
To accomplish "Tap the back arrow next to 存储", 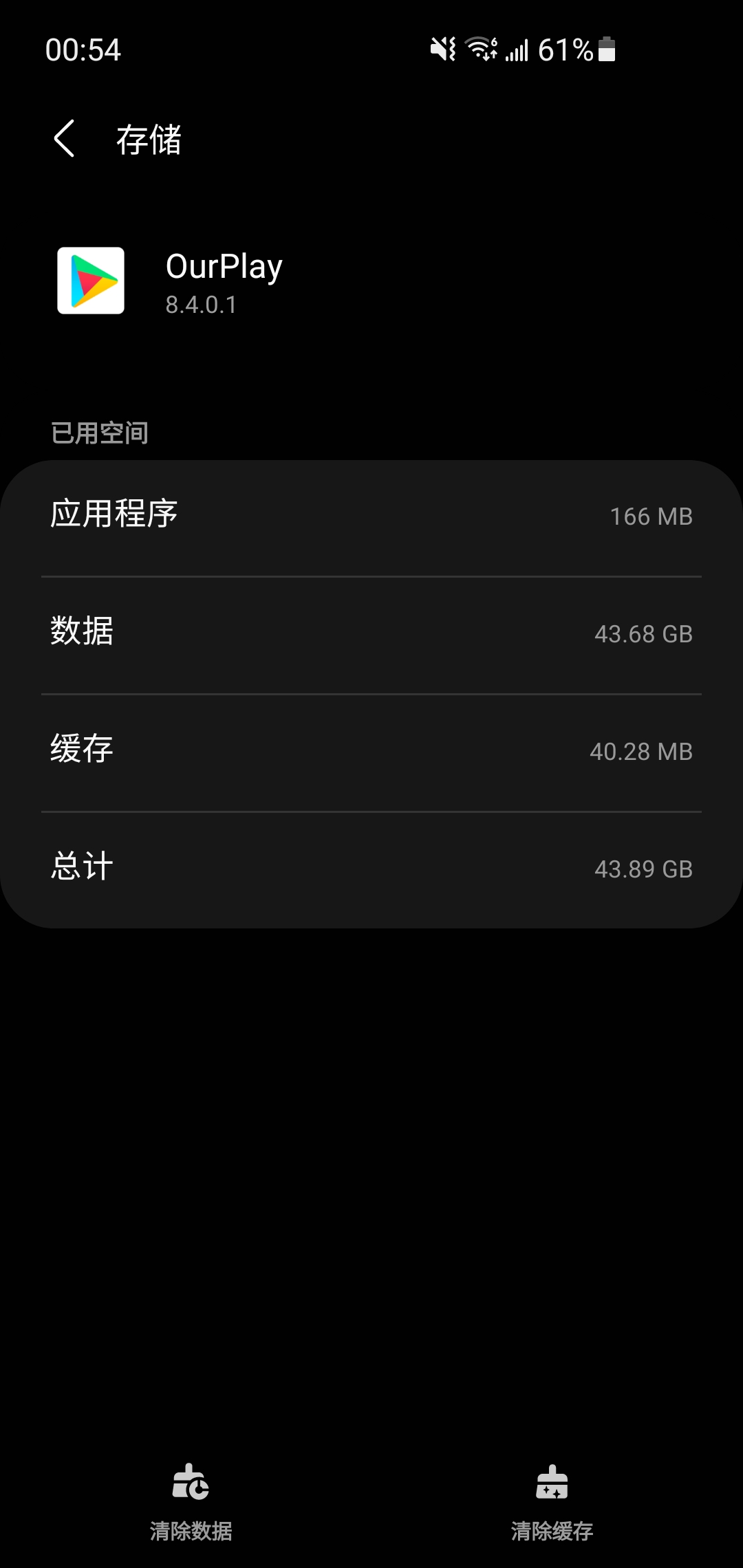I will click(64, 140).
